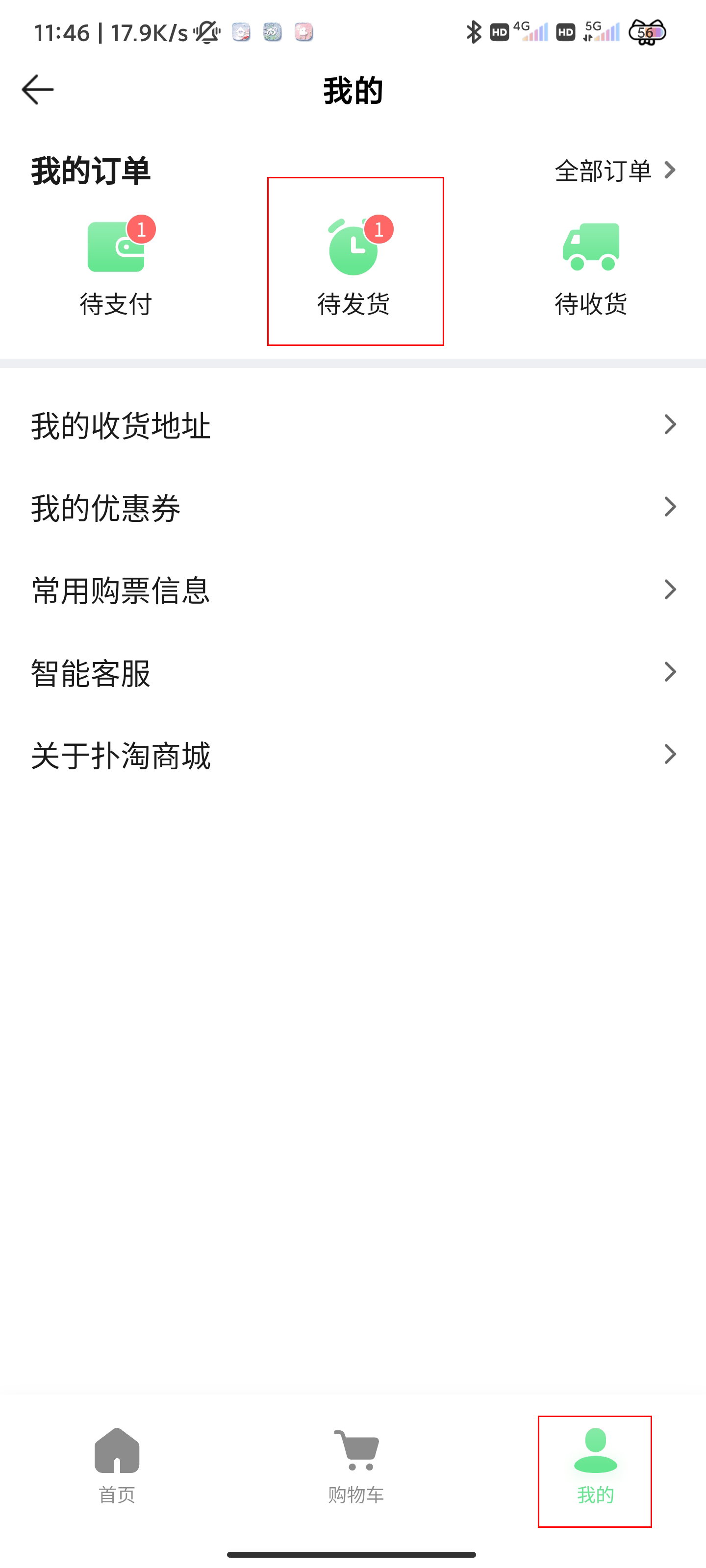Open frequent ticket buyer info (常用购票信息)
Viewport: 706px width, 1568px height.
[x=353, y=590]
